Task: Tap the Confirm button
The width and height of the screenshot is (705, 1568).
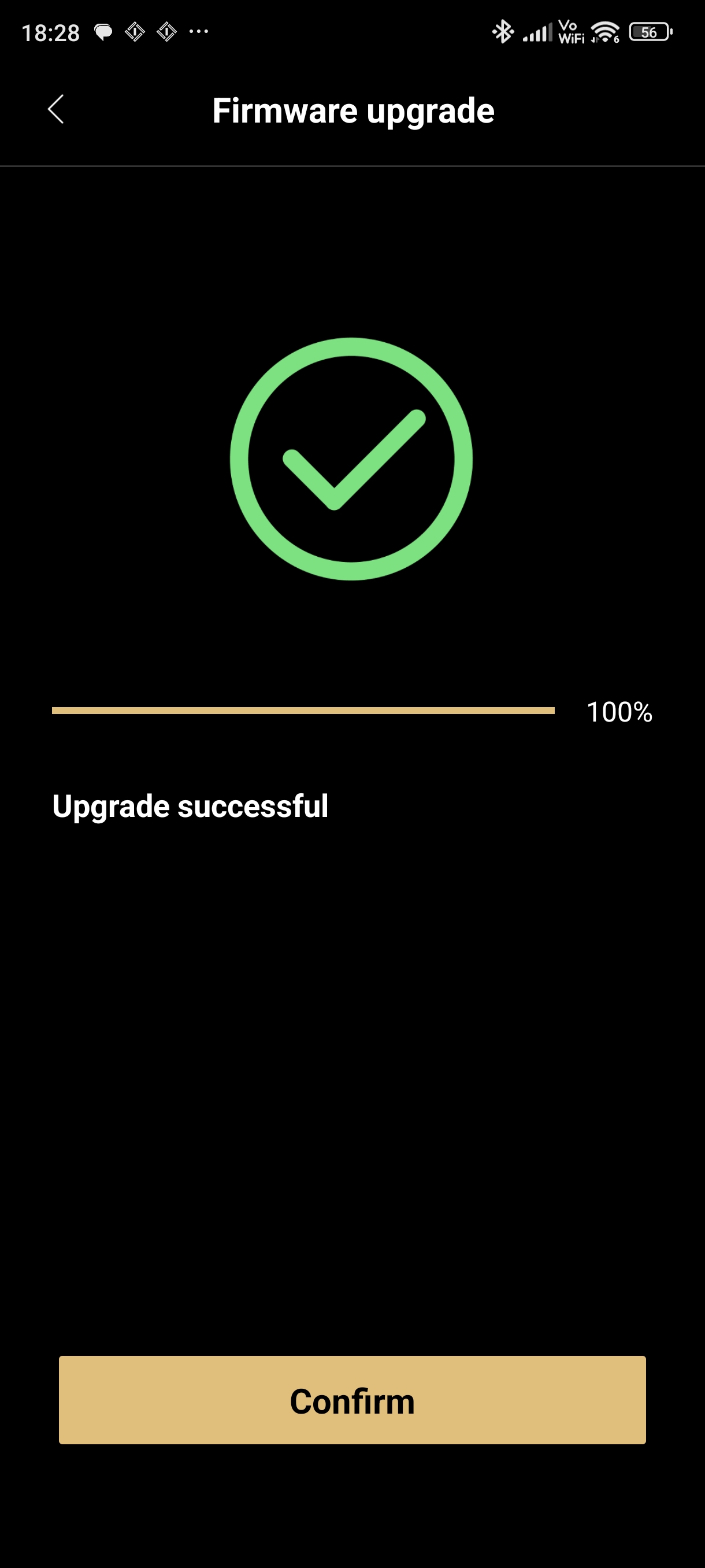Action: (352, 1400)
